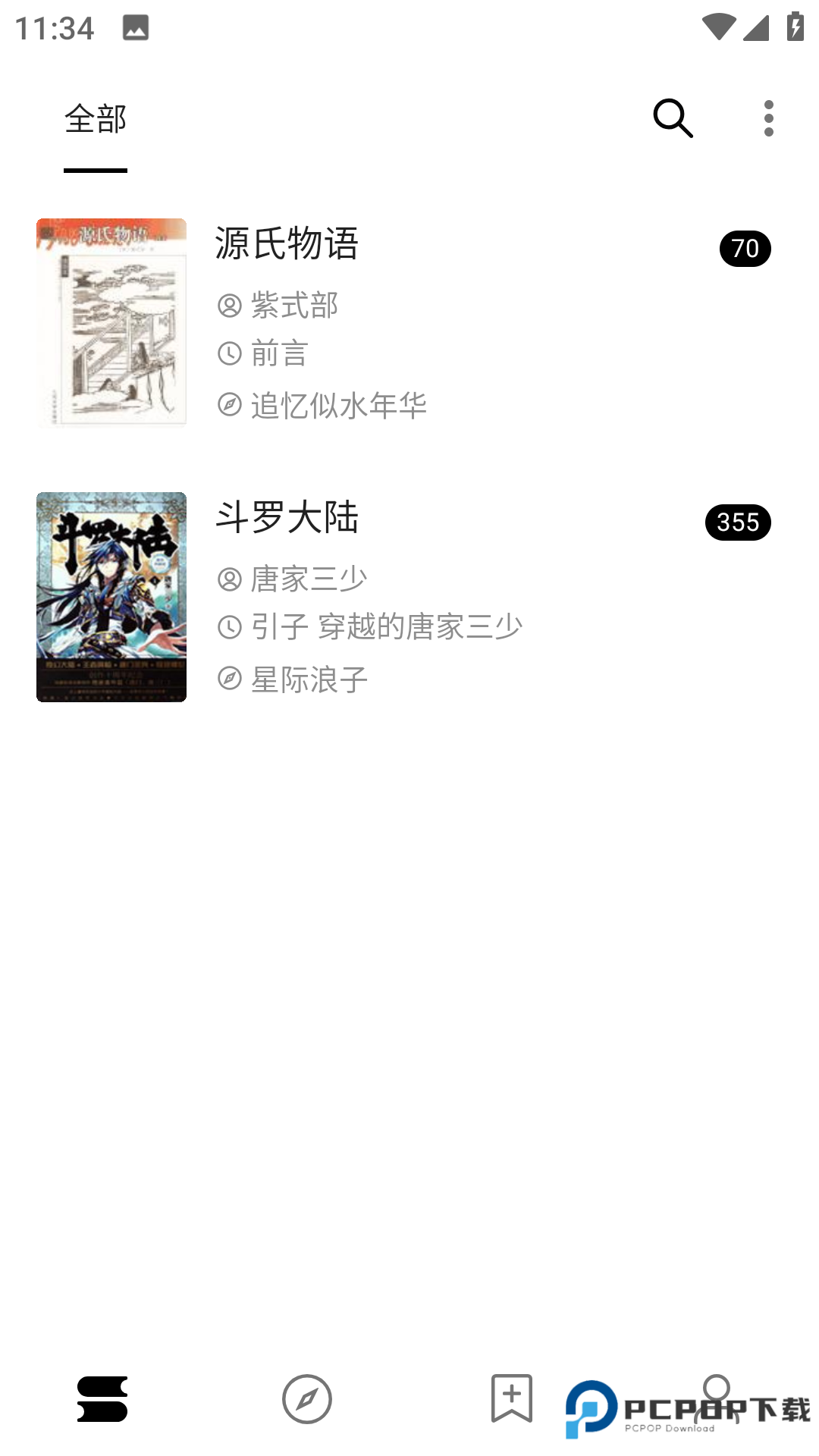Tap the unread badge showing 355
This screenshot has width=819, height=1456.
[737, 522]
